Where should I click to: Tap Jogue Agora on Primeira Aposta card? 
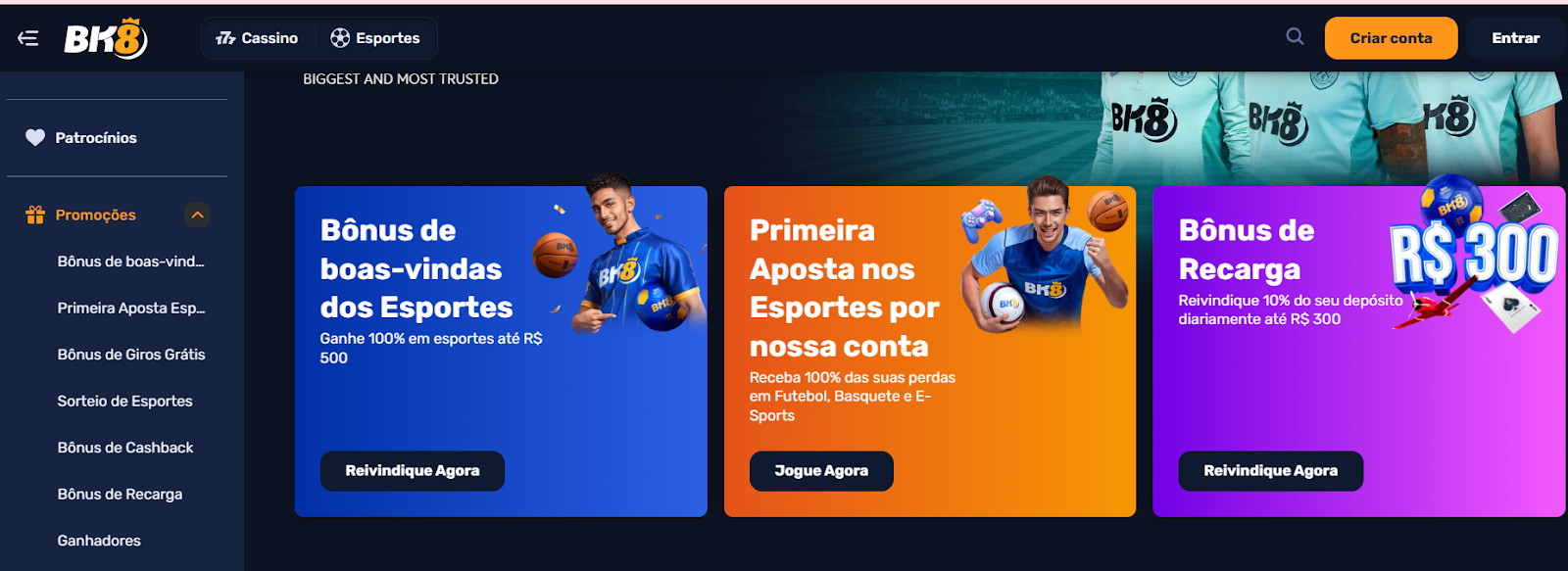coord(820,471)
